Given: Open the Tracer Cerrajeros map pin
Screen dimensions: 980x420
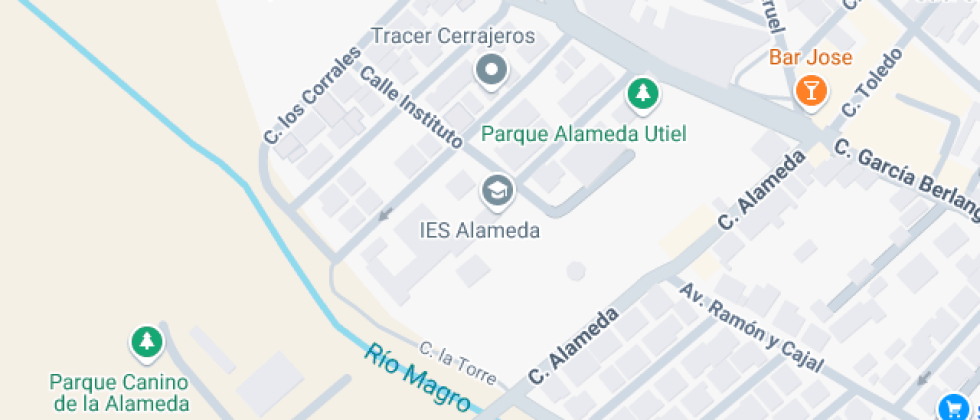Looking at the screenshot, I should [491, 71].
